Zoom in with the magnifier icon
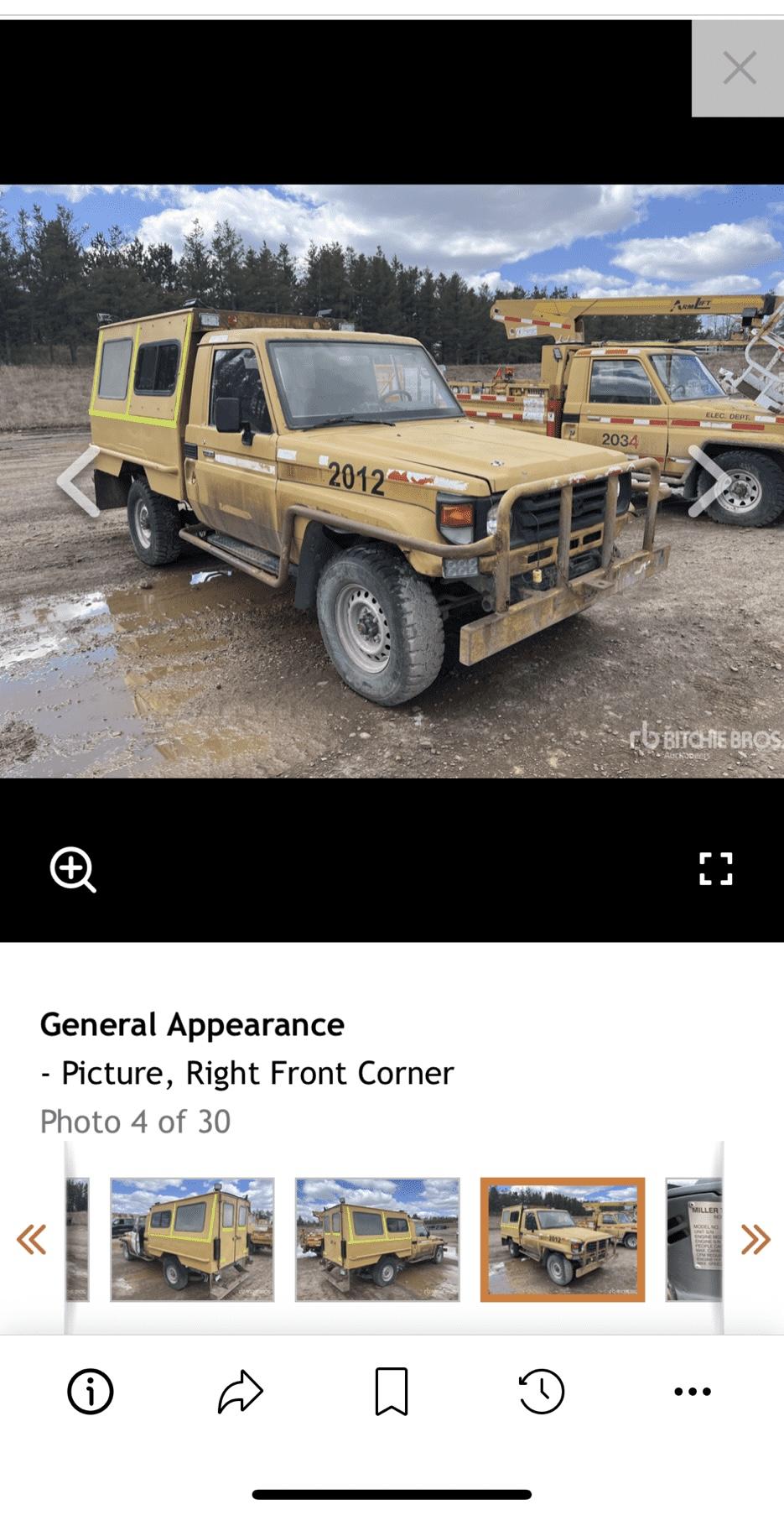Screen dimensions: 784x1515 [73, 869]
